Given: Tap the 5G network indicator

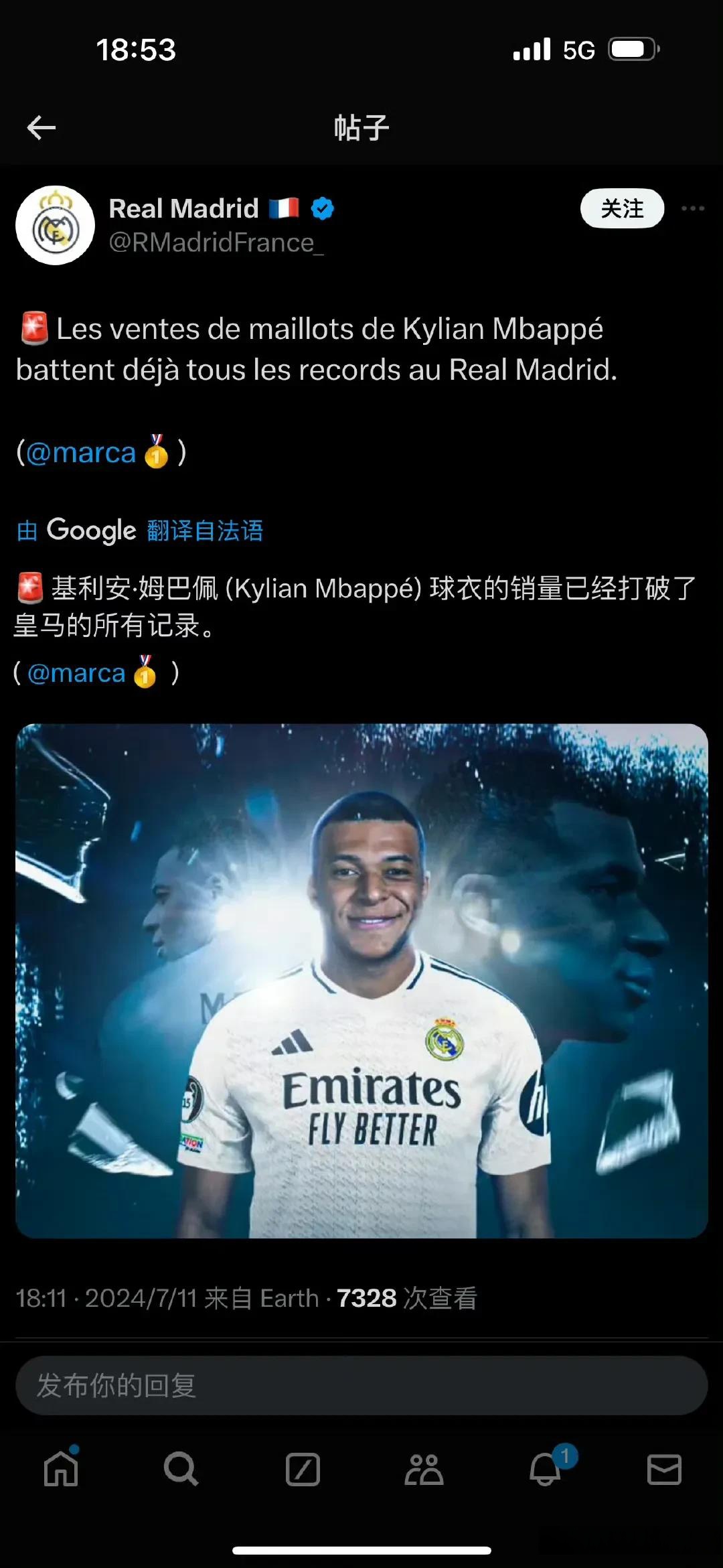Looking at the screenshot, I should pos(577,49).
